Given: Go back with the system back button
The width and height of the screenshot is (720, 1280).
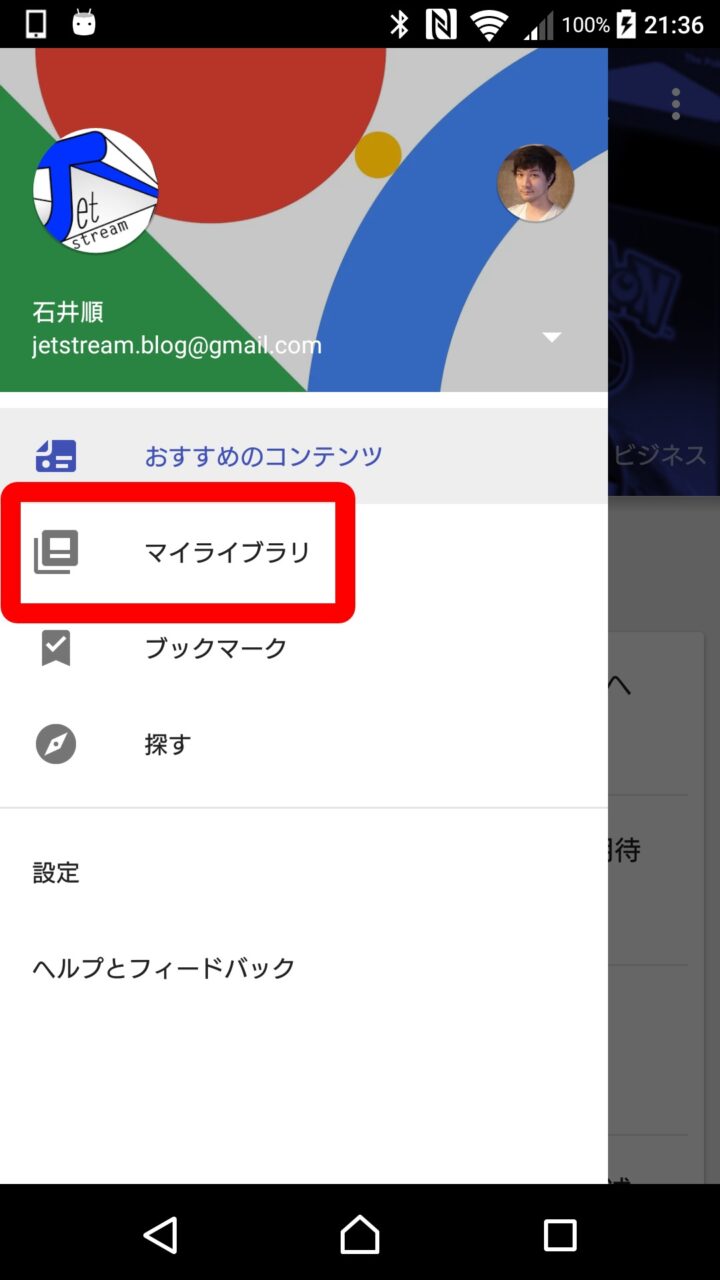Looking at the screenshot, I should pos(160,1235).
